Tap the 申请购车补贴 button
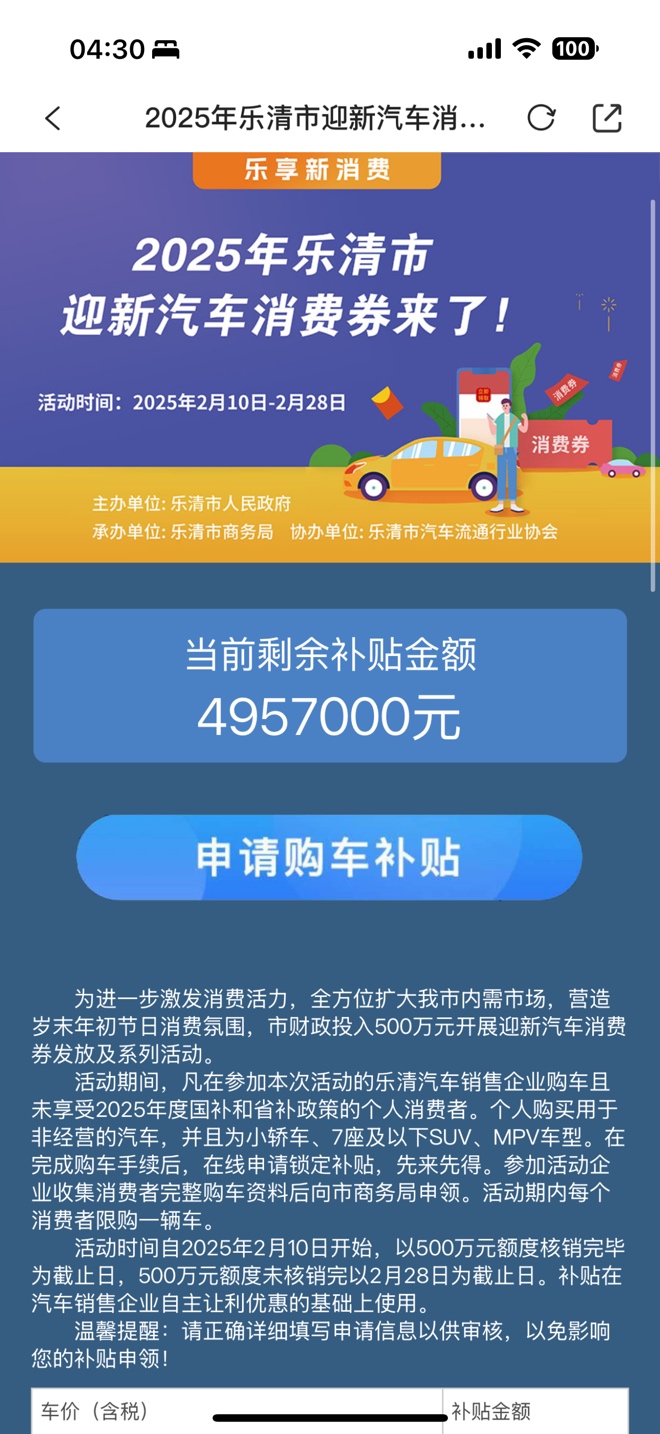Viewport: 660px width, 1434px height. tap(329, 857)
